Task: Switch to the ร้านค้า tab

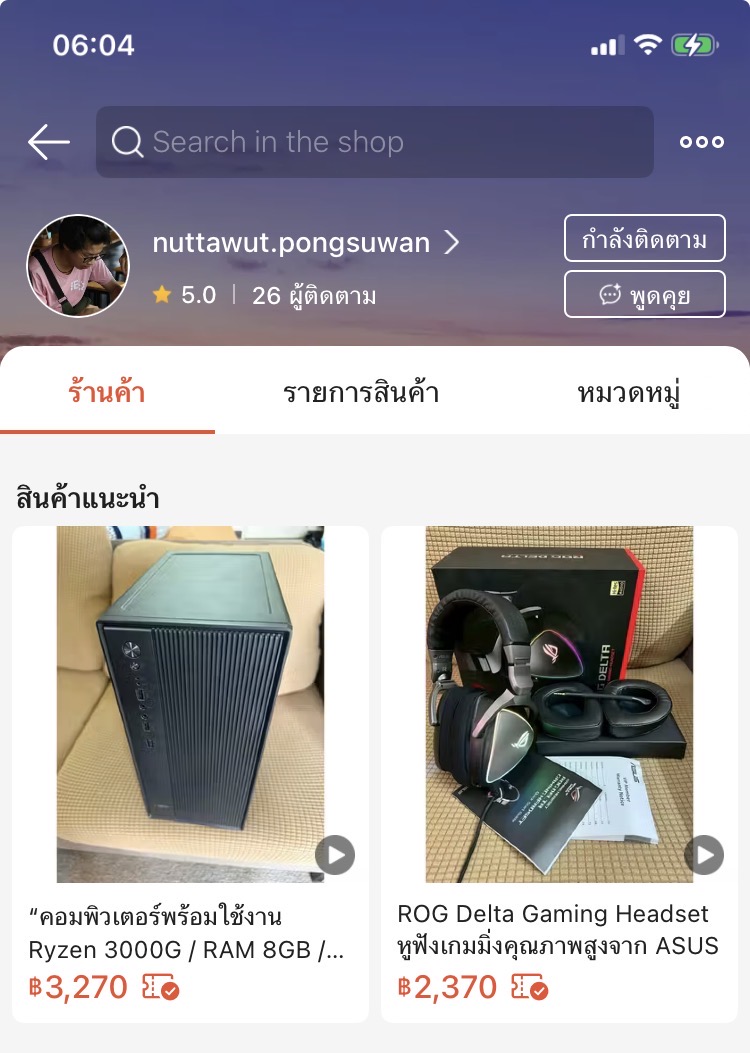Action: [107, 392]
